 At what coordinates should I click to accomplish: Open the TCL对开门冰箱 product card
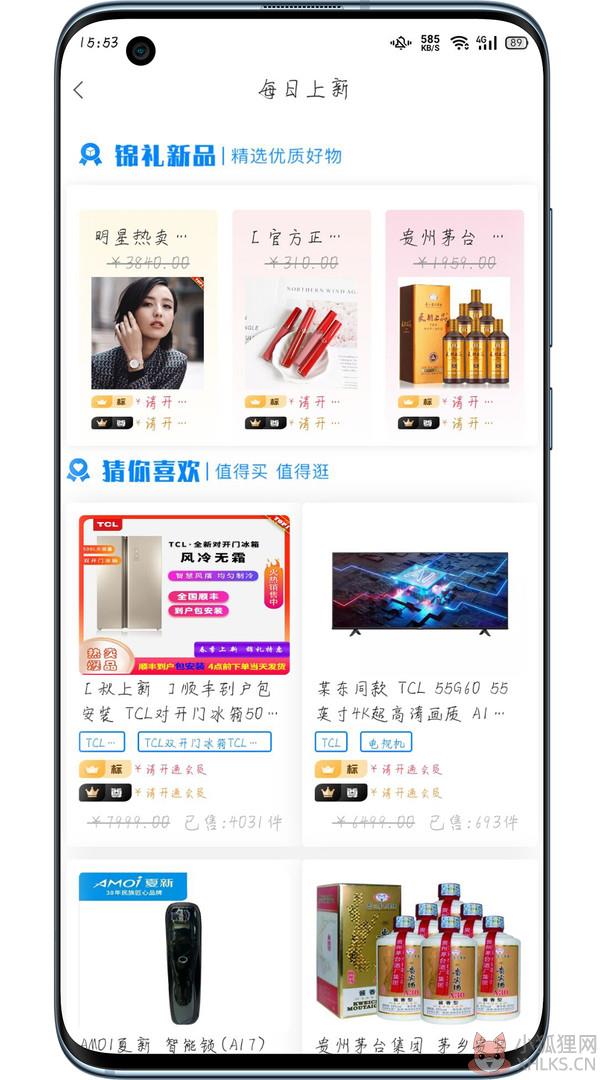183,675
